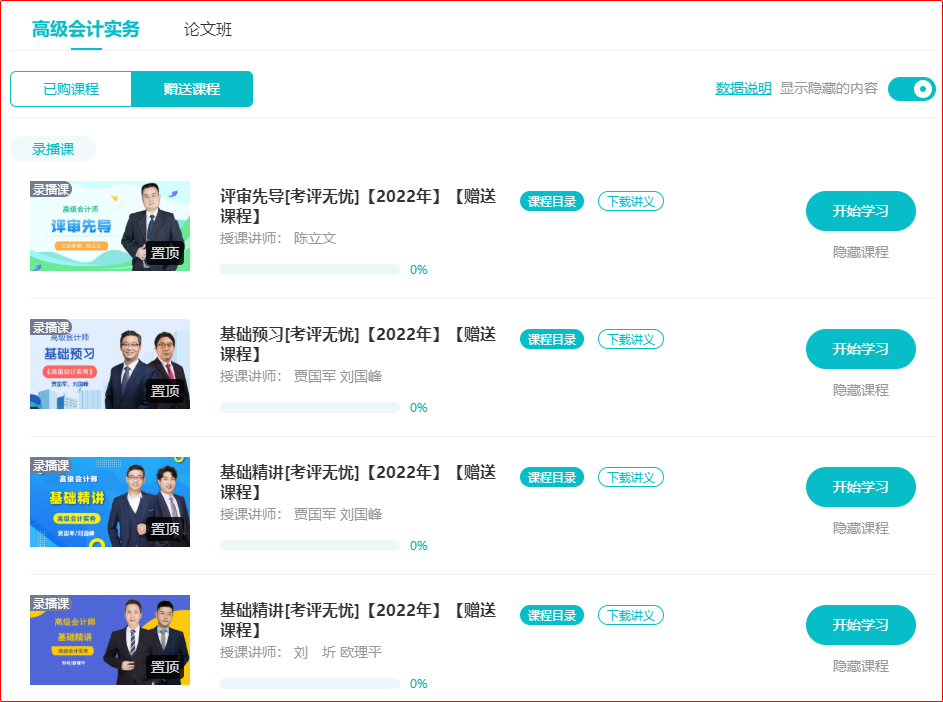Download 讲义 for the 评审先导 course
This screenshot has height=702, width=943.
[x=631, y=201]
